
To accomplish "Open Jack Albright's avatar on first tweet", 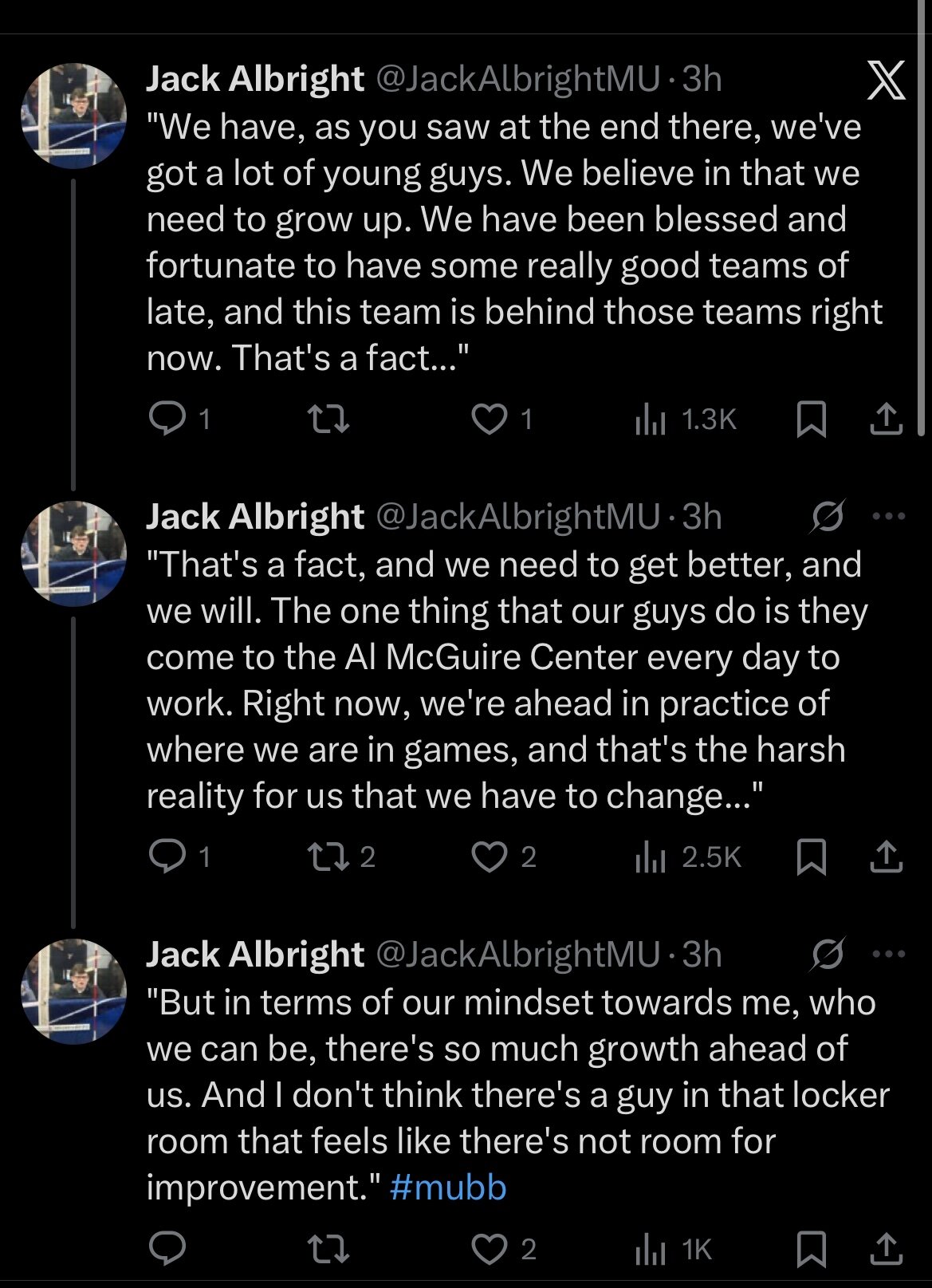I will click(x=73, y=116).
